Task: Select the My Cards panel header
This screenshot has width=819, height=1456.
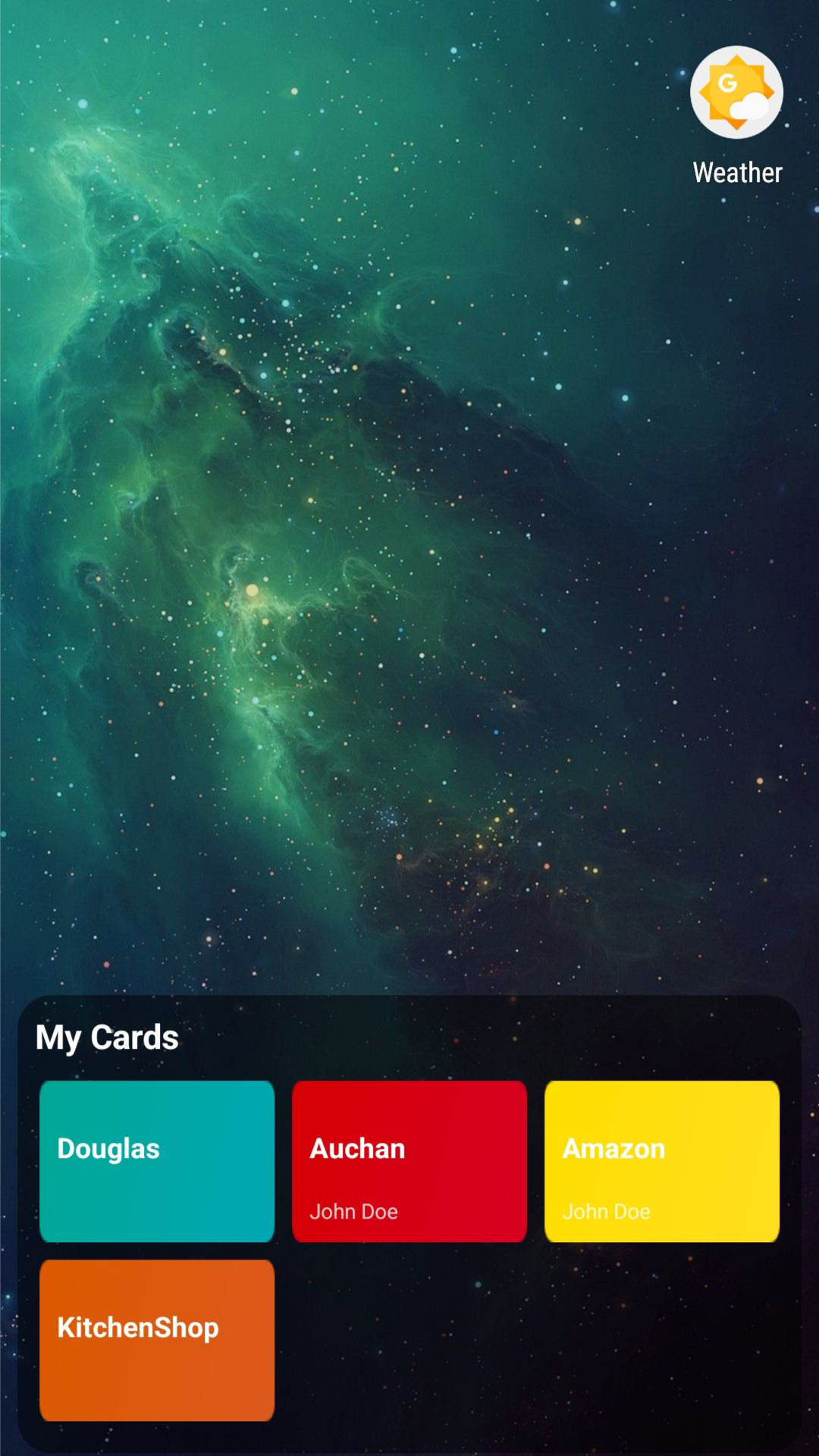Action: [x=108, y=1037]
